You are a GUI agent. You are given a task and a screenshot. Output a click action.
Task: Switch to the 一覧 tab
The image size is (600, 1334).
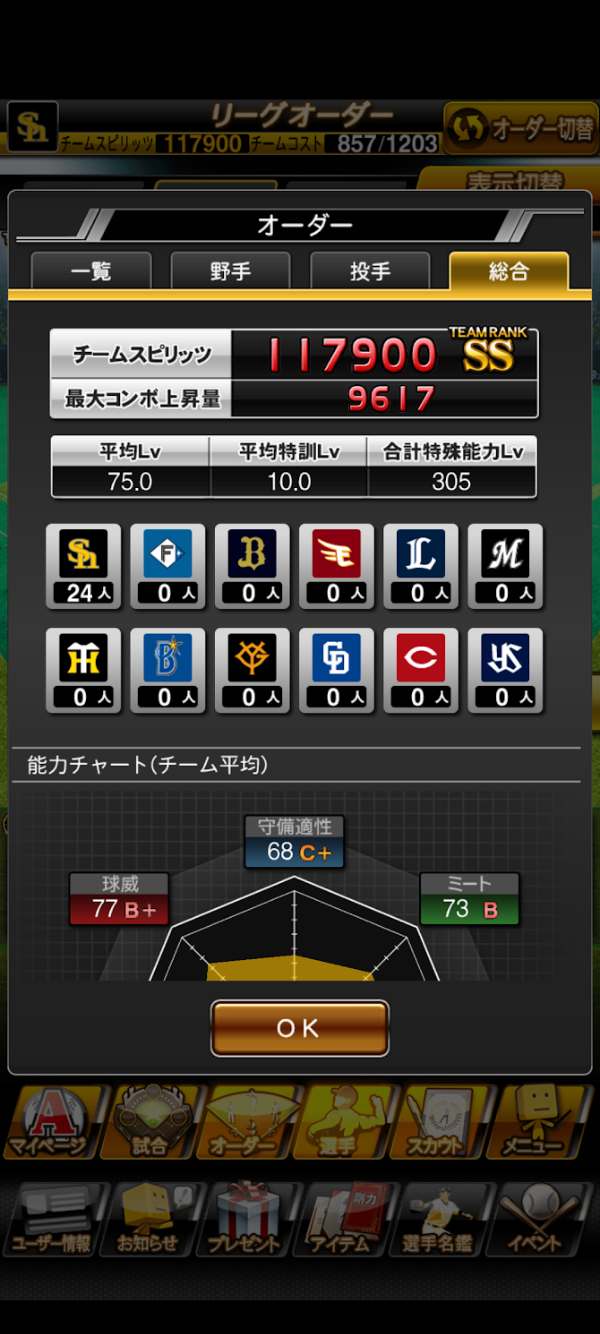91,271
